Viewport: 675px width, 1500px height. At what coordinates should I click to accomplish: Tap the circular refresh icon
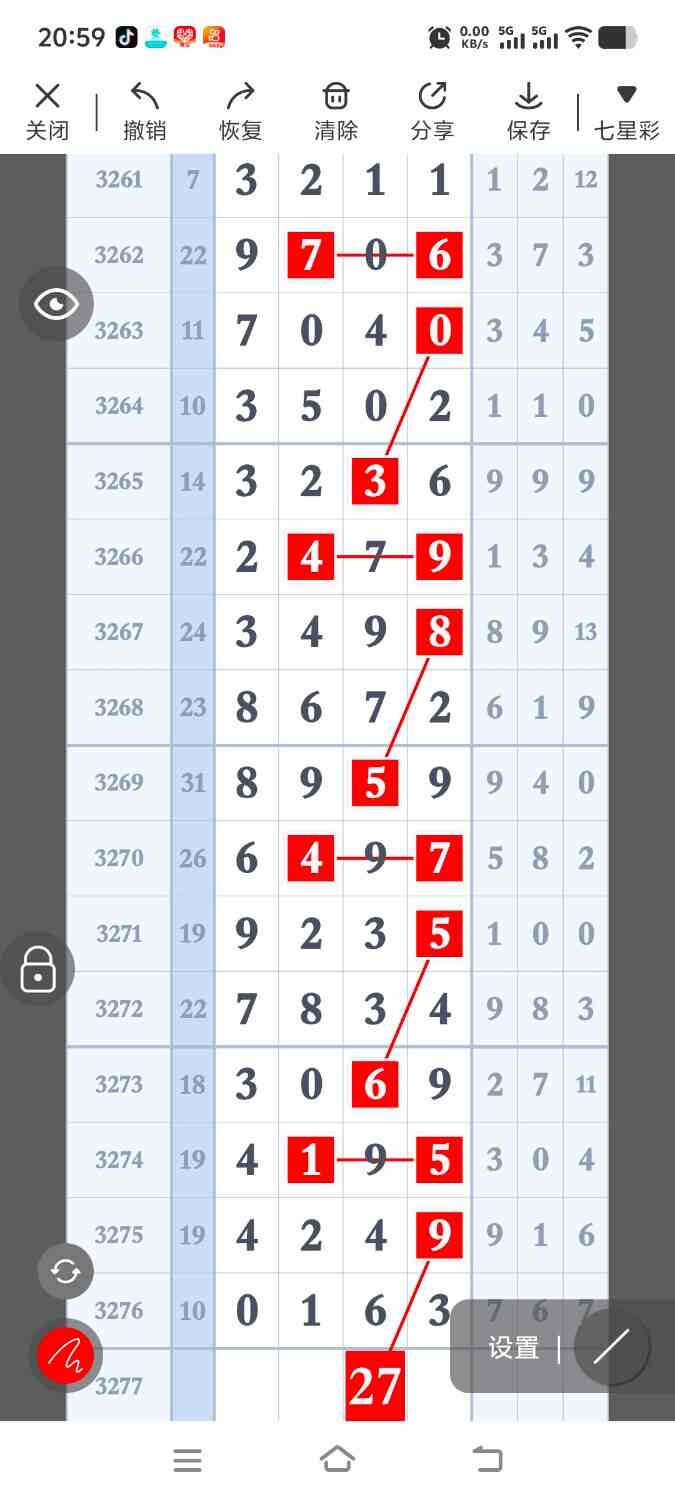[66, 1271]
